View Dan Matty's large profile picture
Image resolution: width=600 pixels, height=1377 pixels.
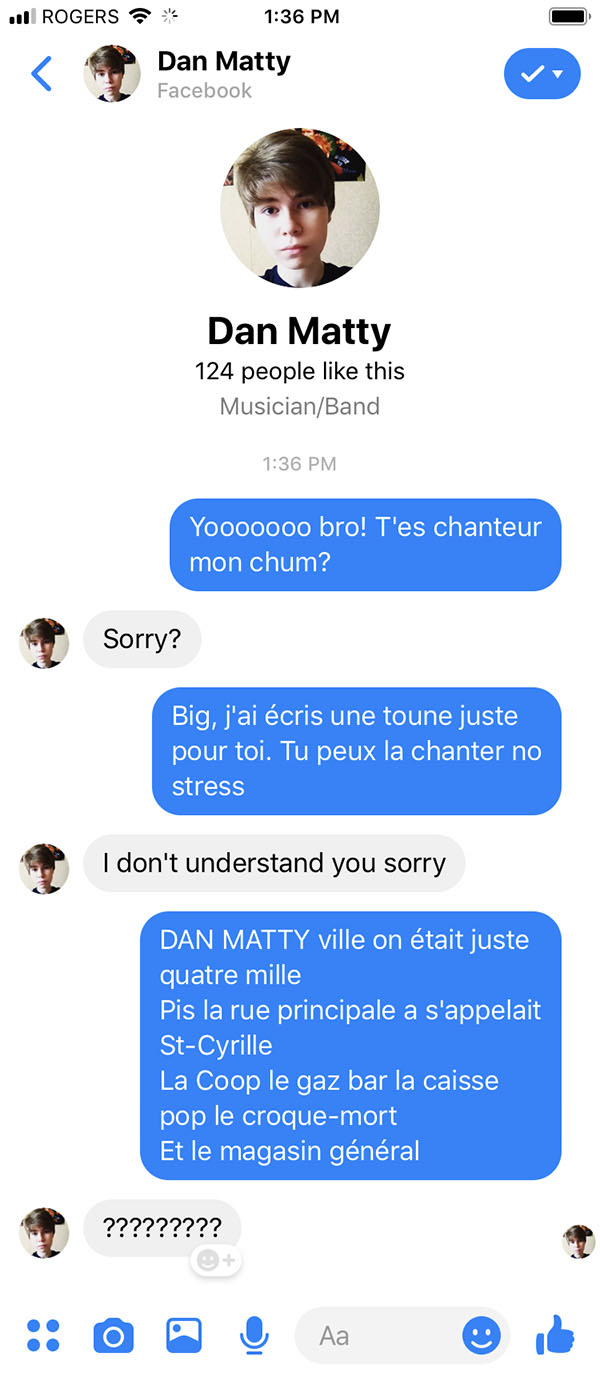point(300,208)
